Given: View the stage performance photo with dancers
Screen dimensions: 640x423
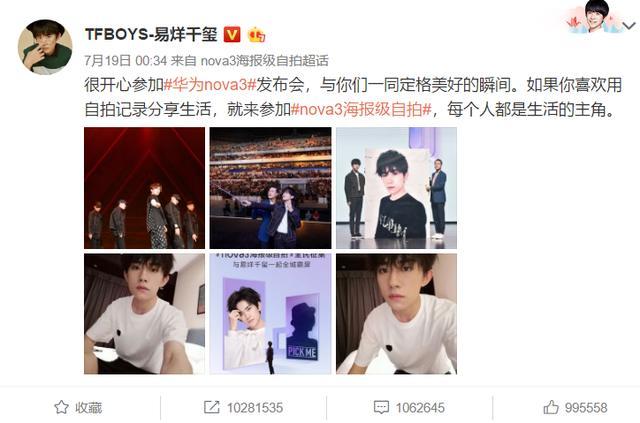Looking at the screenshot, I should point(144,188).
